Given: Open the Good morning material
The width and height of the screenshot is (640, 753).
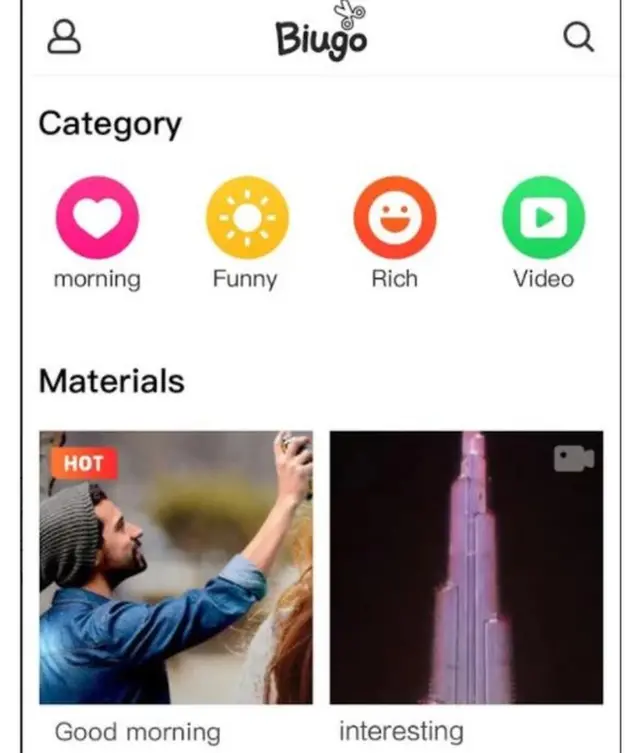Looking at the screenshot, I should coord(176,567).
